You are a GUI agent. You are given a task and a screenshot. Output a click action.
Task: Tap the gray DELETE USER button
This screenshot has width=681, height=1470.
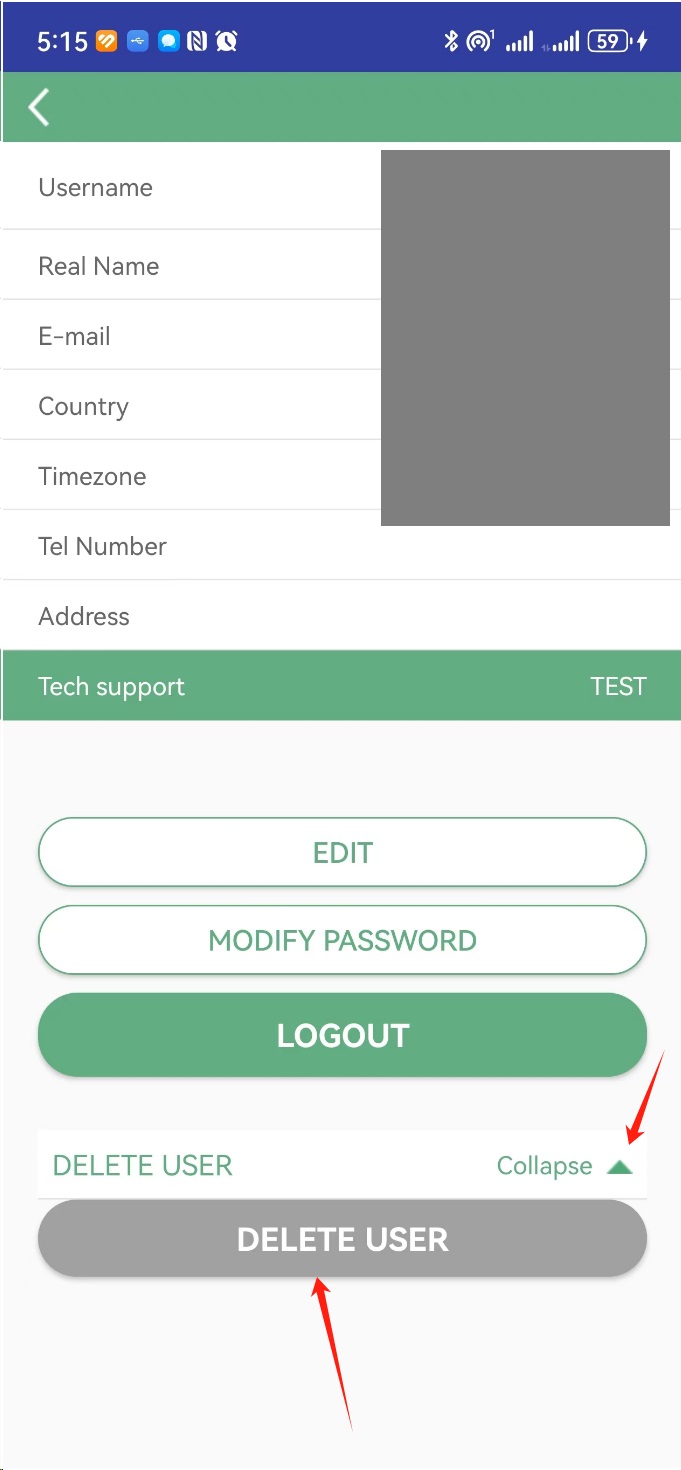tap(342, 1240)
